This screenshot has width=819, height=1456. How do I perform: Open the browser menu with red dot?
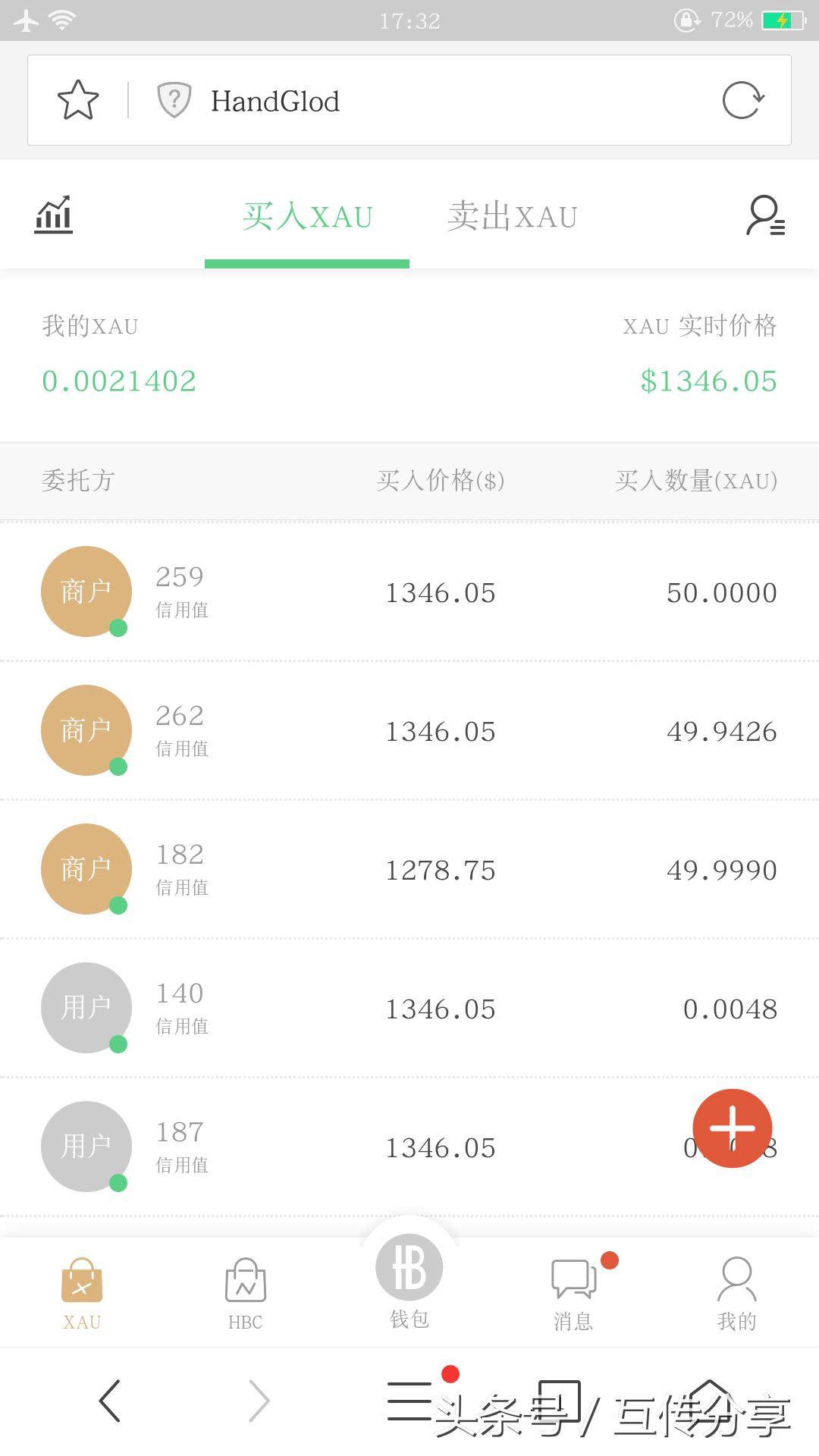click(x=411, y=1401)
